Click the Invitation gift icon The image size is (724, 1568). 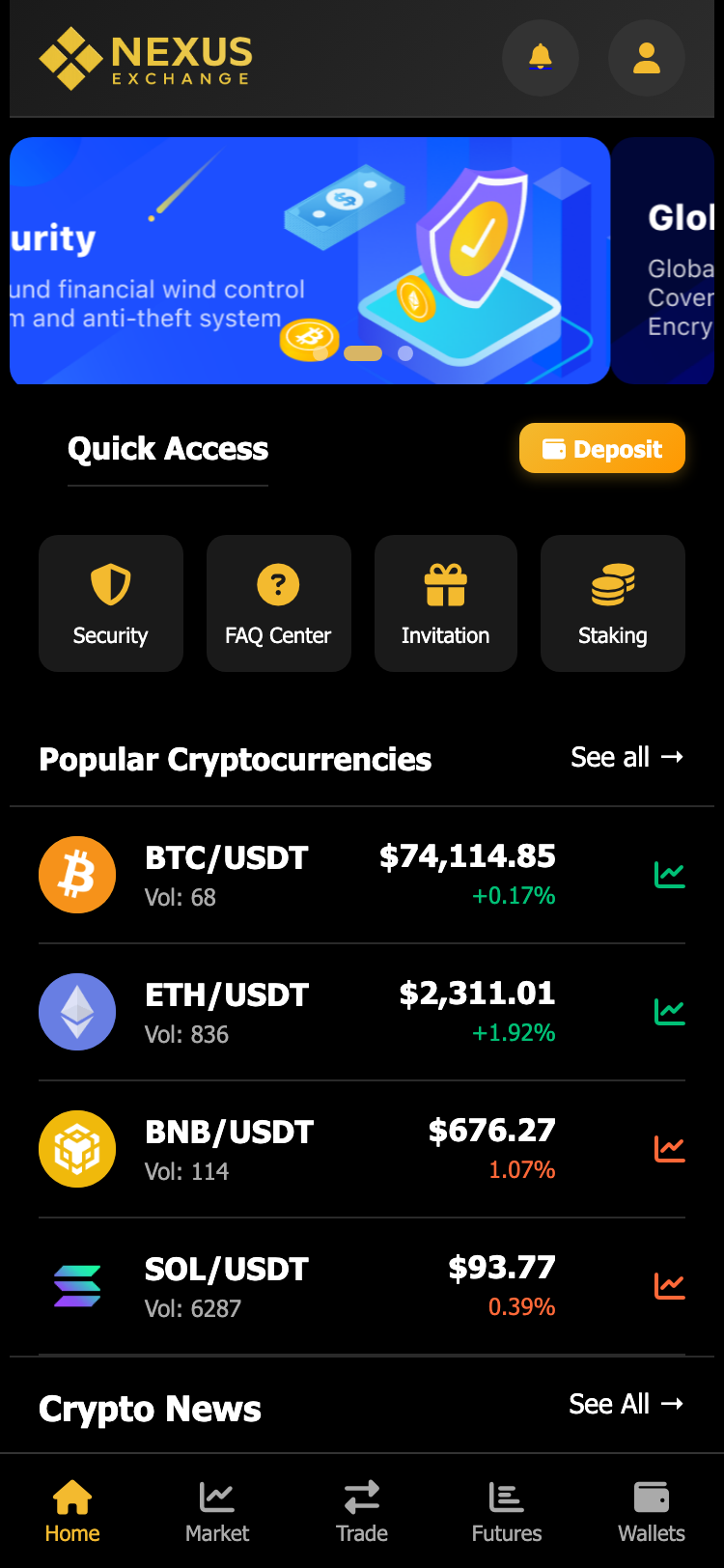point(445,581)
